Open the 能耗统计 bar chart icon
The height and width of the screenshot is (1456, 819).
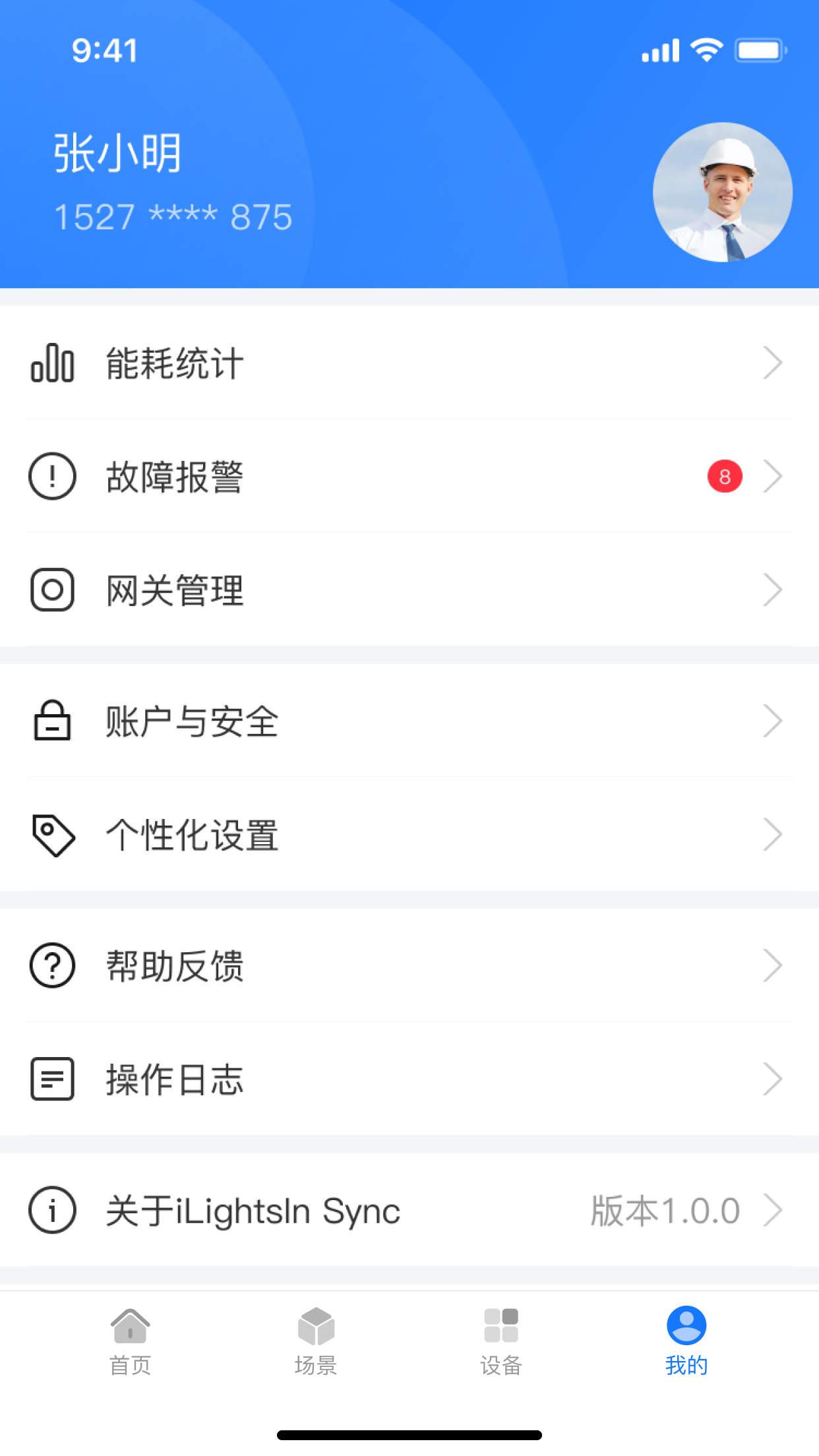pos(51,361)
